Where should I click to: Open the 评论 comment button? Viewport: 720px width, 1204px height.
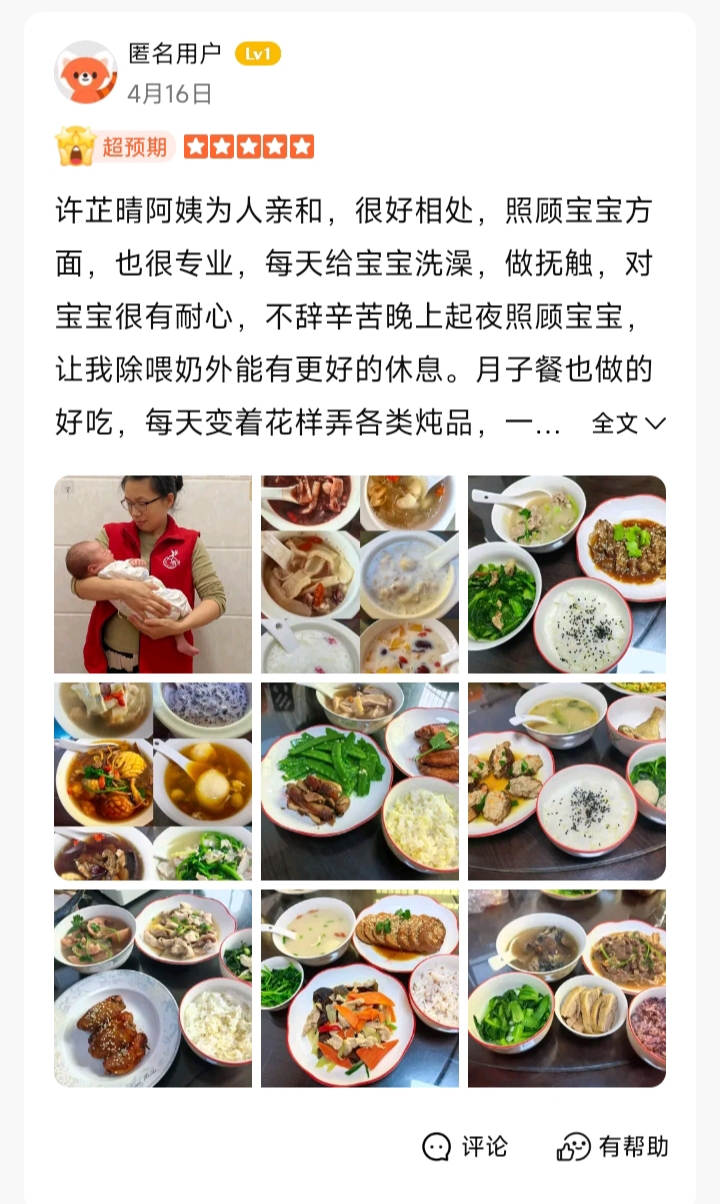coord(465,1146)
